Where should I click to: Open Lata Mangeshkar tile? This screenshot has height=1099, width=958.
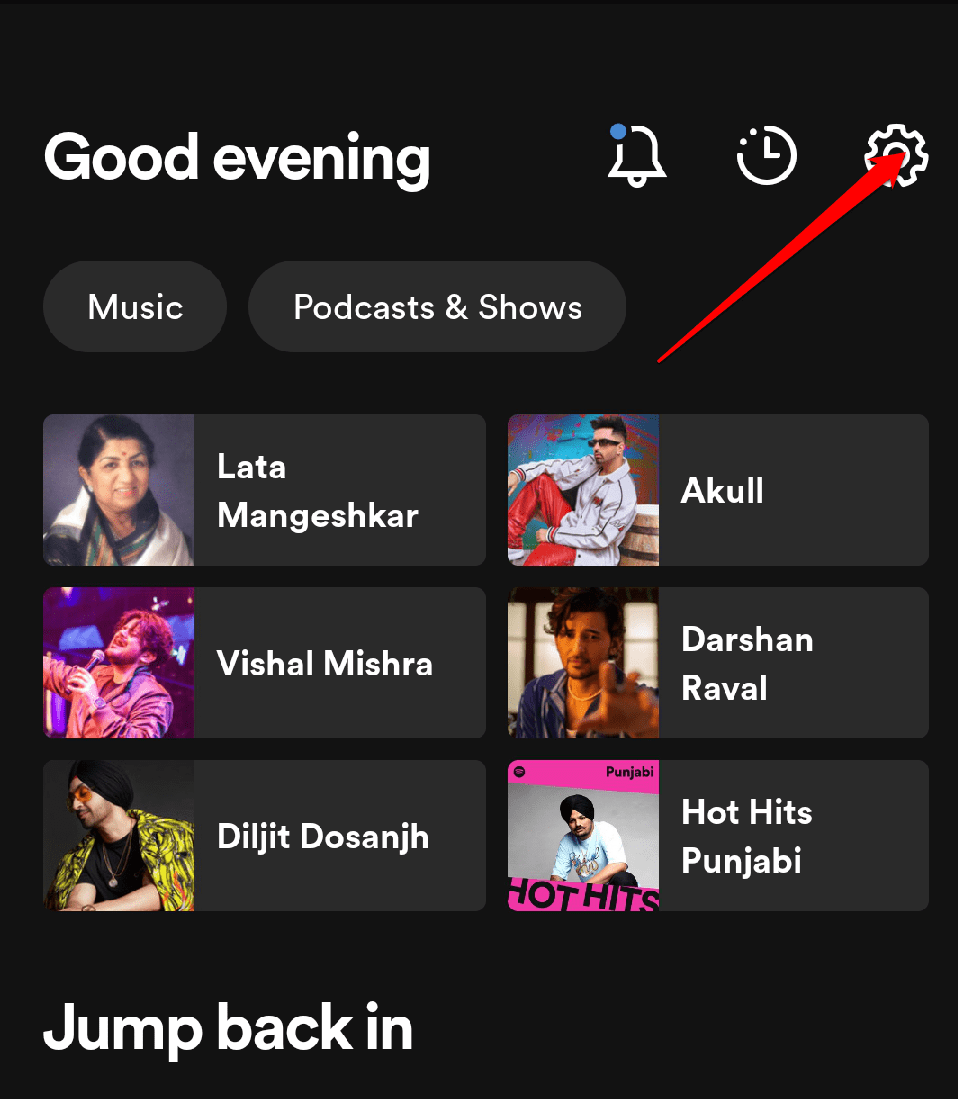264,491
